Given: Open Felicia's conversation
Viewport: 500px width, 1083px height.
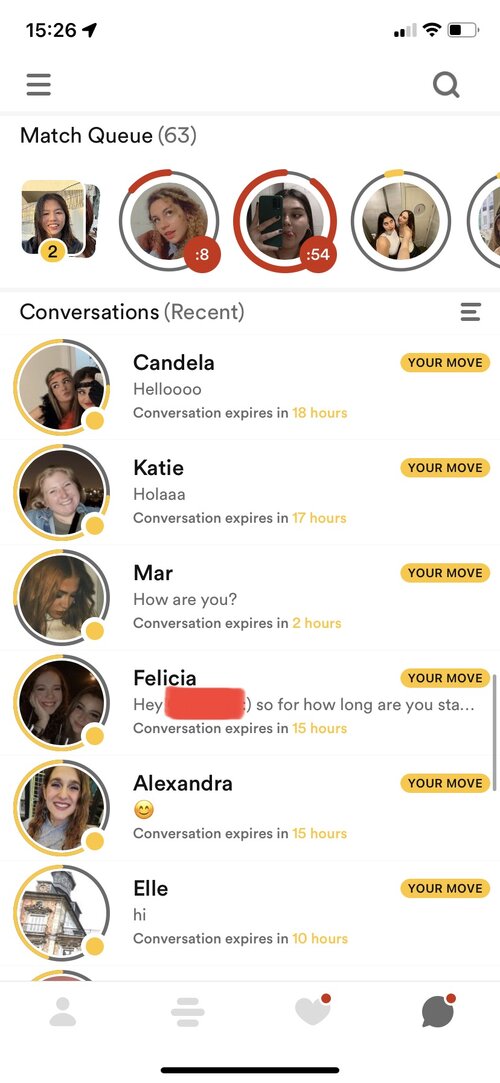Looking at the screenshot, I should (x=250, y=702).
